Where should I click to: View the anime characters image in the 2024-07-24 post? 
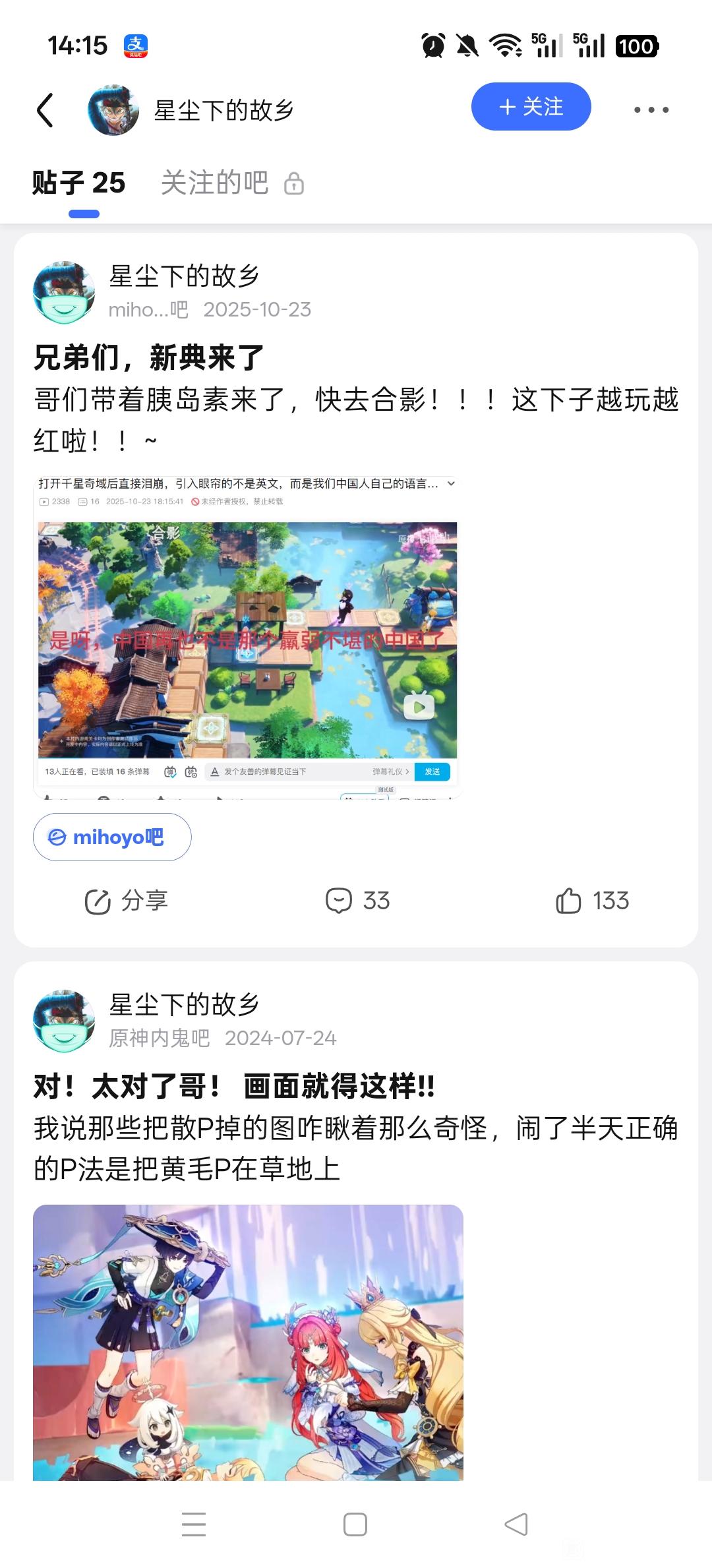pos(248,1342)
